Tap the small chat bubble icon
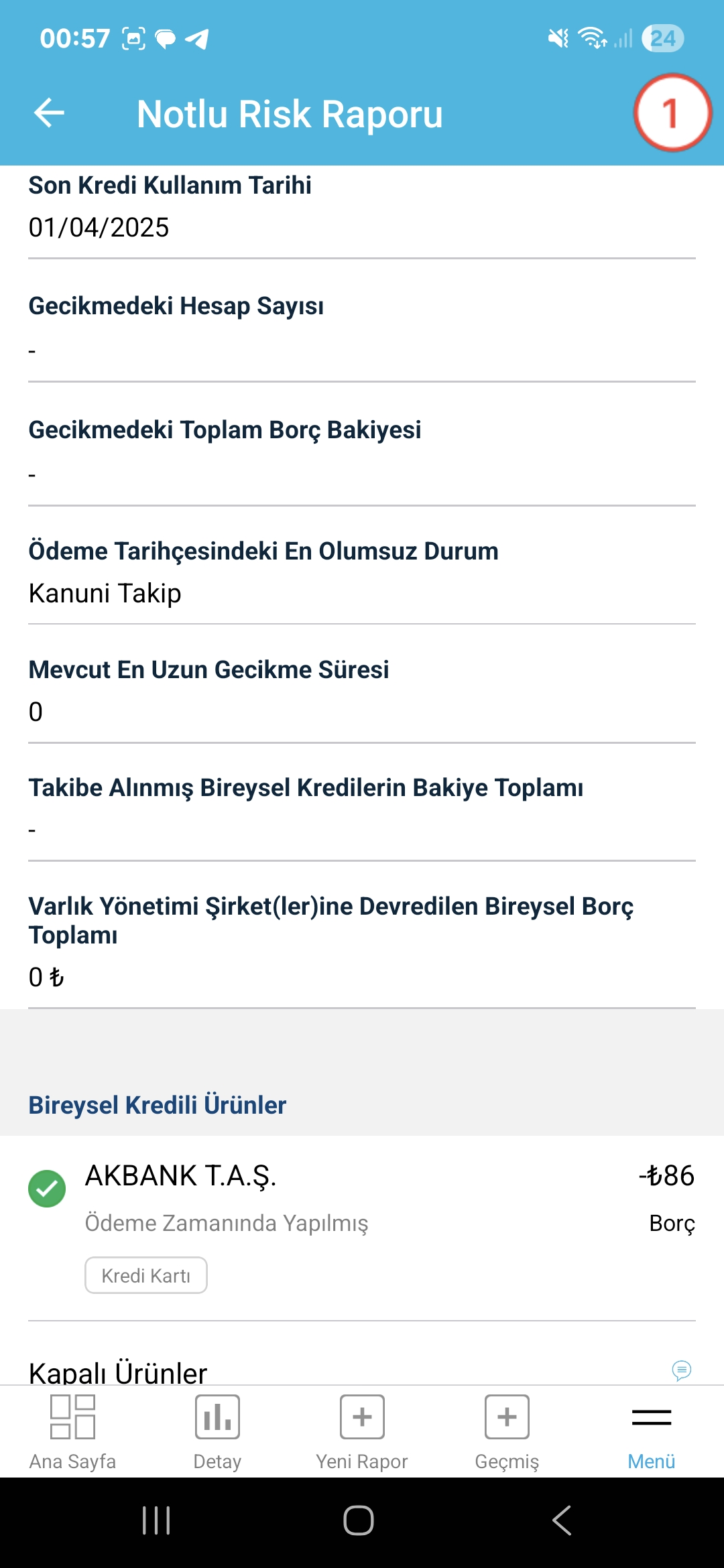 (x=681, y=1370)
